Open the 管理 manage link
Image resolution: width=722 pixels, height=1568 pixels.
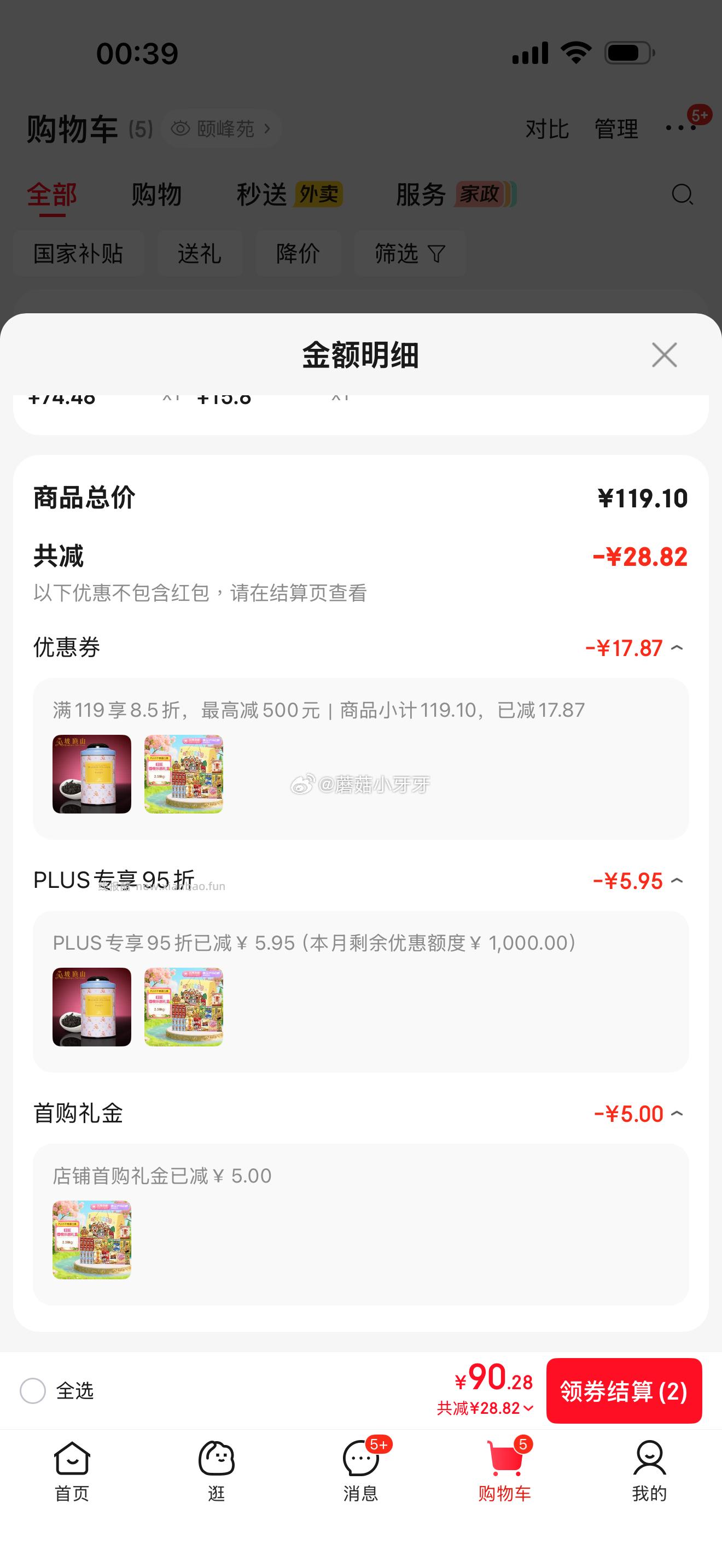(615, 128)
